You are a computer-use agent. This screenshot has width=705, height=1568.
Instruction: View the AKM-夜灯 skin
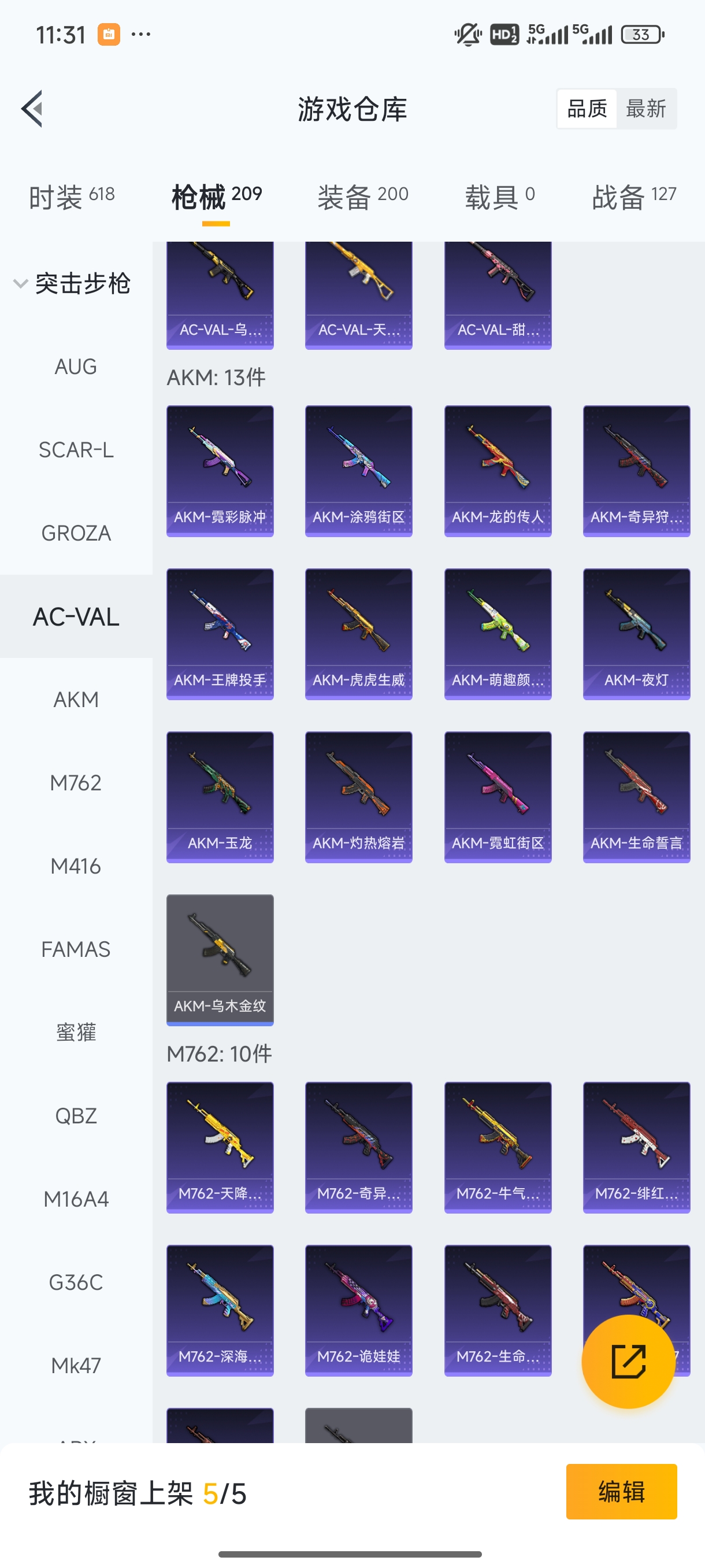(636, 634)
